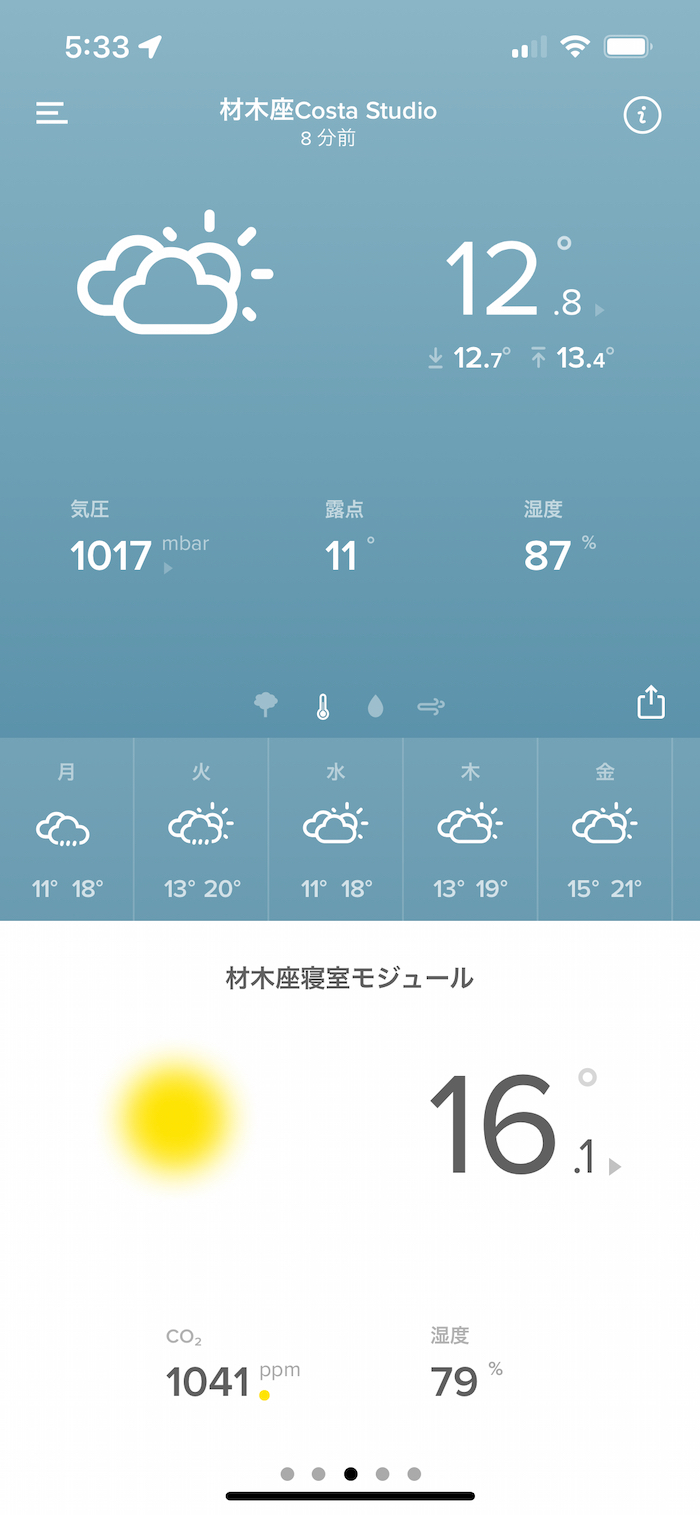Open indoor temperature 16.1° graph

526,1124
